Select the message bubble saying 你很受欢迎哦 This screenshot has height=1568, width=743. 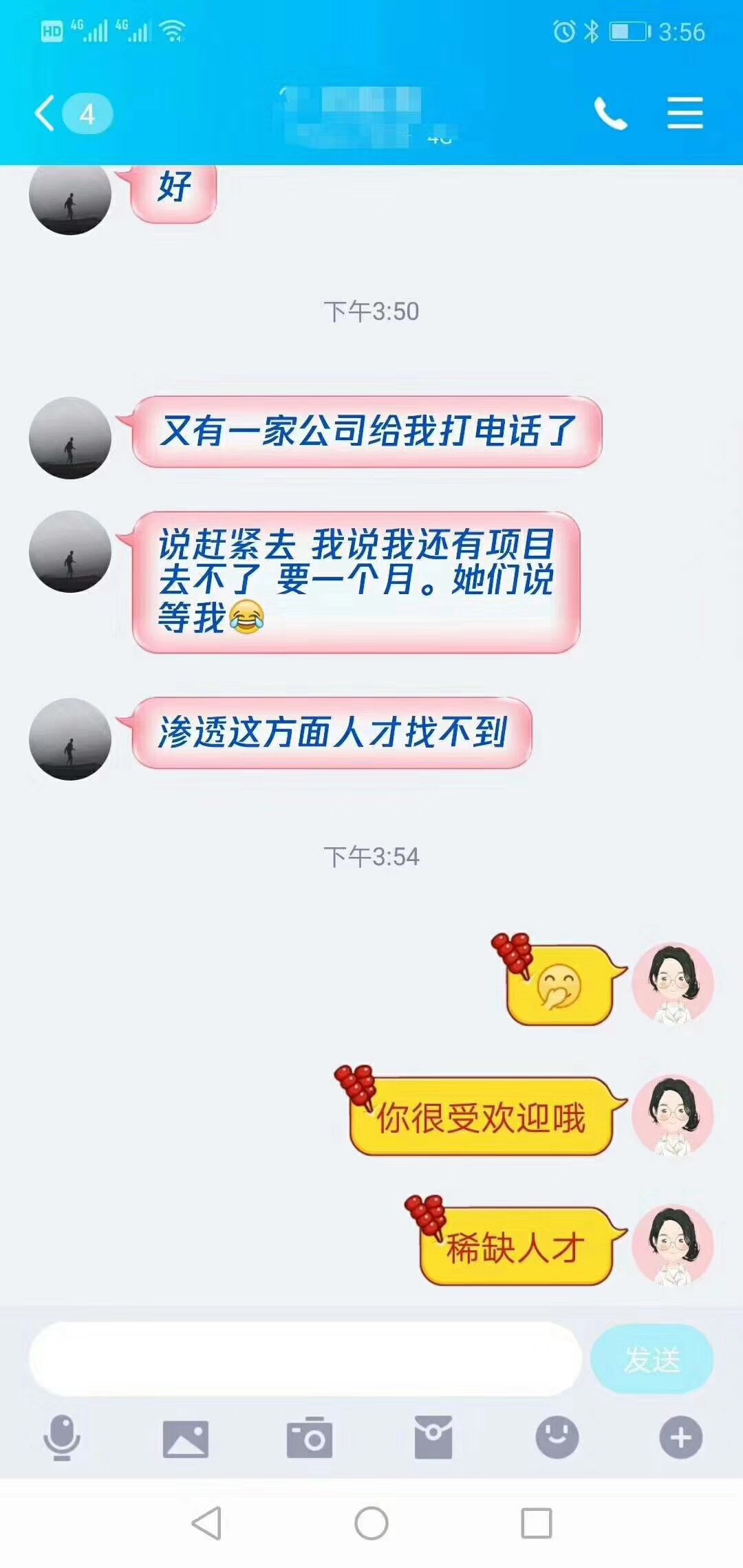click(482, 1112)
